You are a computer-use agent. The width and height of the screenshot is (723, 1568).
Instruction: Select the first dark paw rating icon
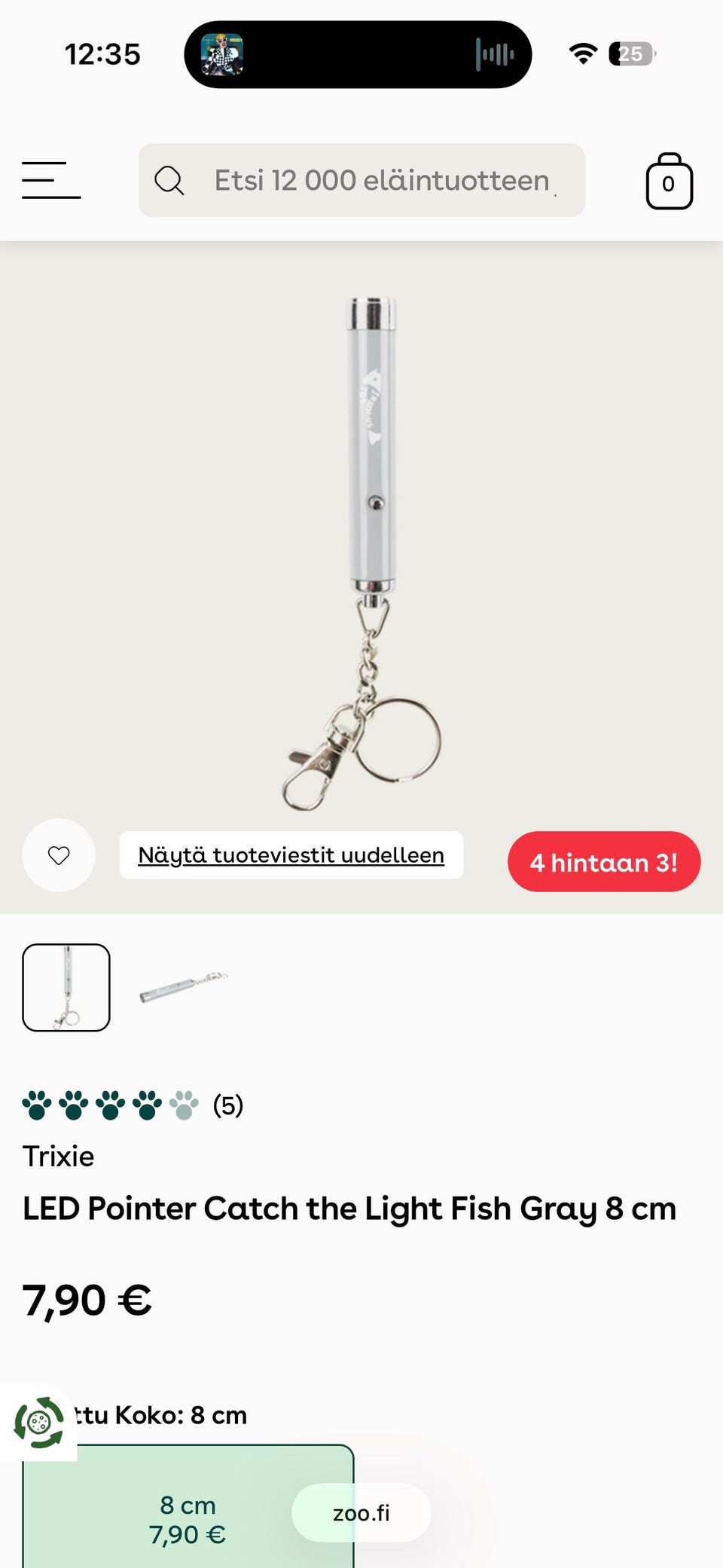[x=37, y=1106]
